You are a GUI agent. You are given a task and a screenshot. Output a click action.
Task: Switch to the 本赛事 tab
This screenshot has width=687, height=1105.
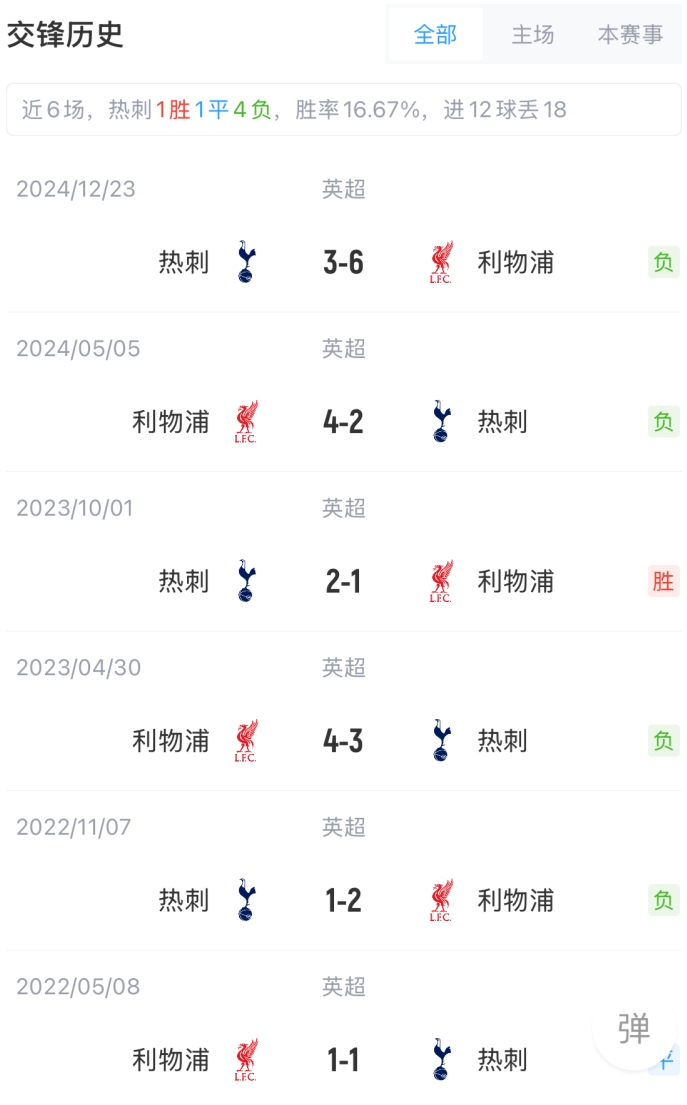pyautogui.click(x=630, y=35)
